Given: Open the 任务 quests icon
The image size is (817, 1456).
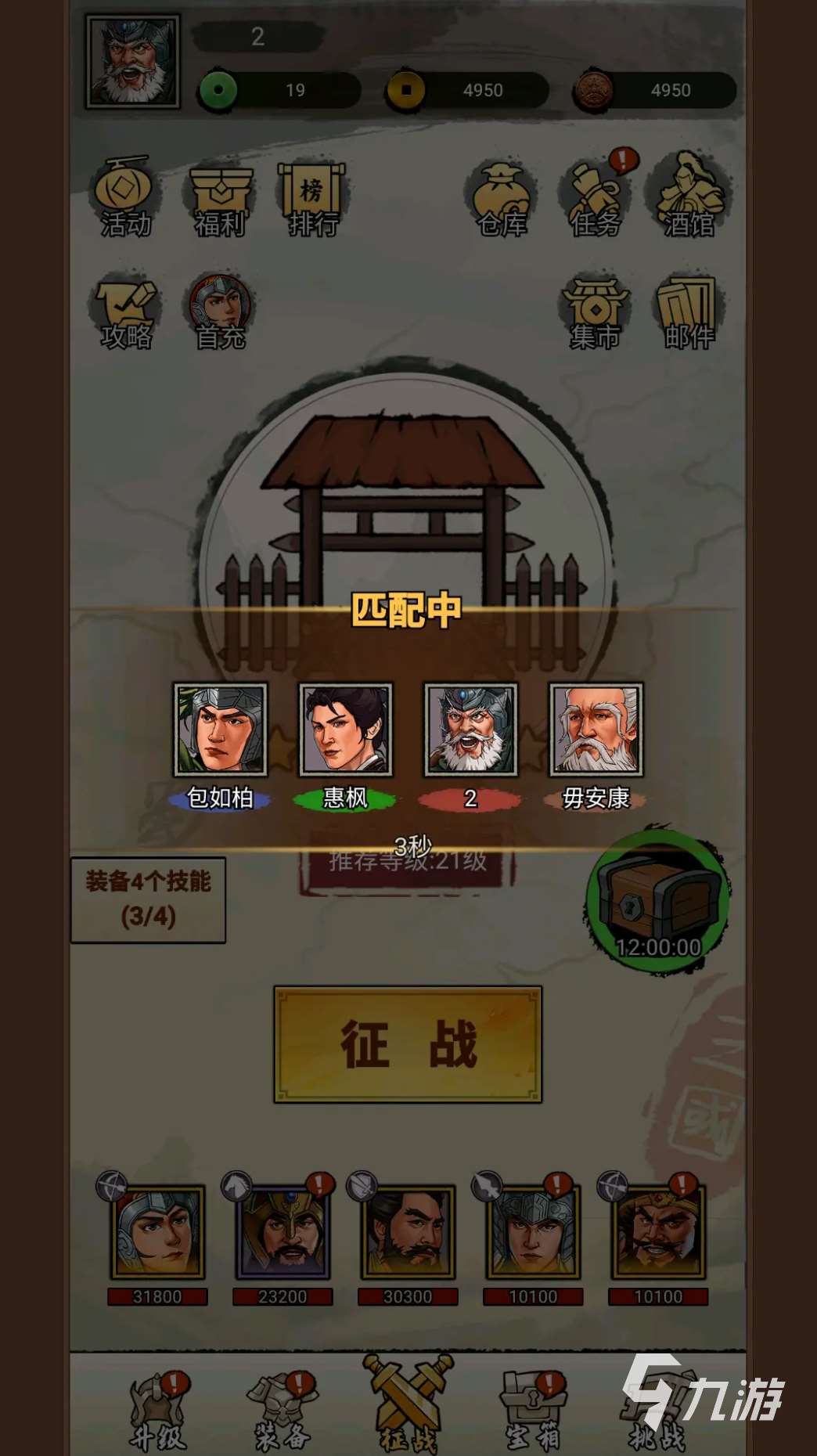Looking at the screenshot, I should pyautogui.click(x=596, y=199).
